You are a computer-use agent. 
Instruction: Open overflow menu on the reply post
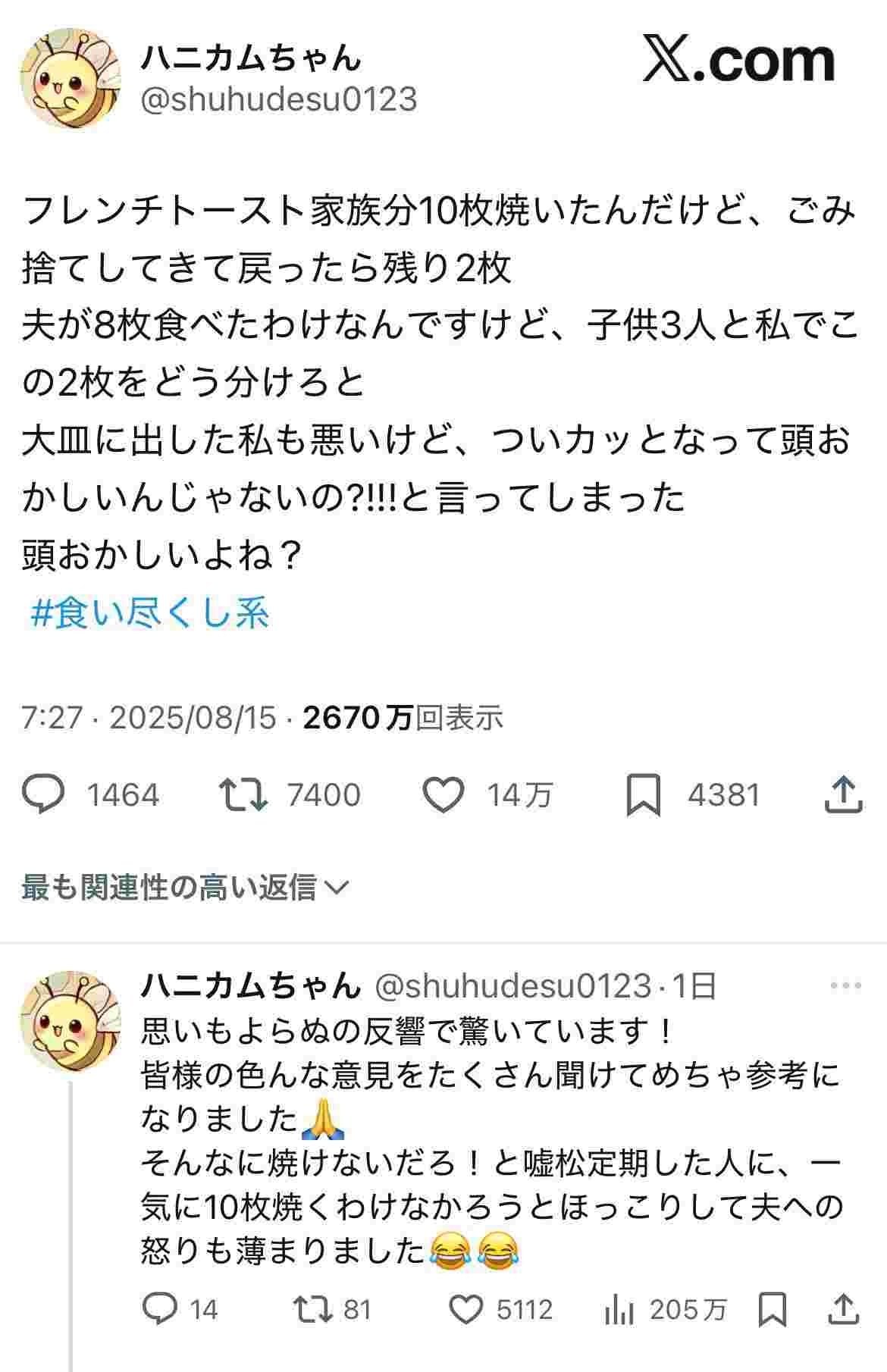coord(845,986)
